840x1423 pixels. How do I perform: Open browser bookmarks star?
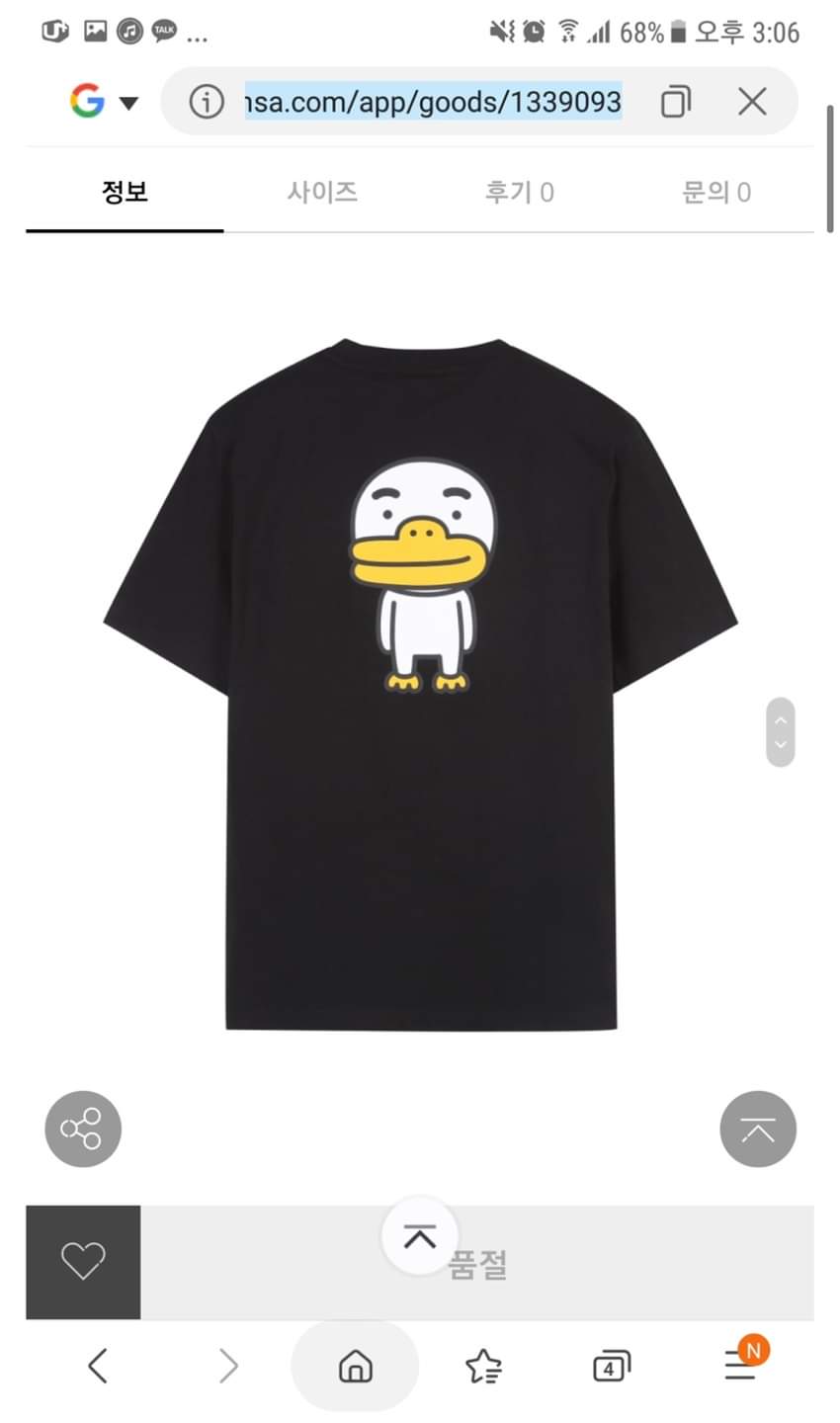pos(483,1367)
